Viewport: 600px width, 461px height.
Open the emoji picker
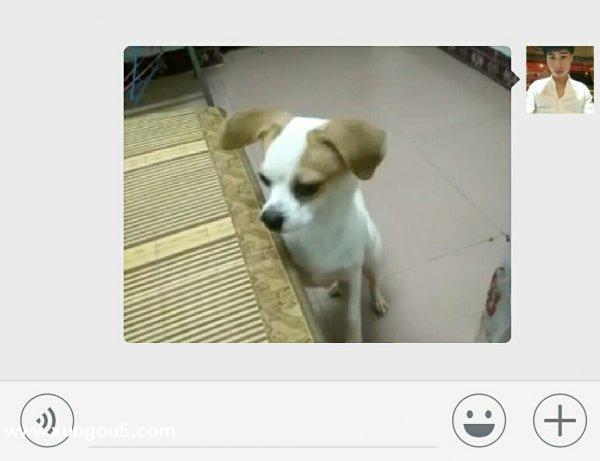click(479, 420)
